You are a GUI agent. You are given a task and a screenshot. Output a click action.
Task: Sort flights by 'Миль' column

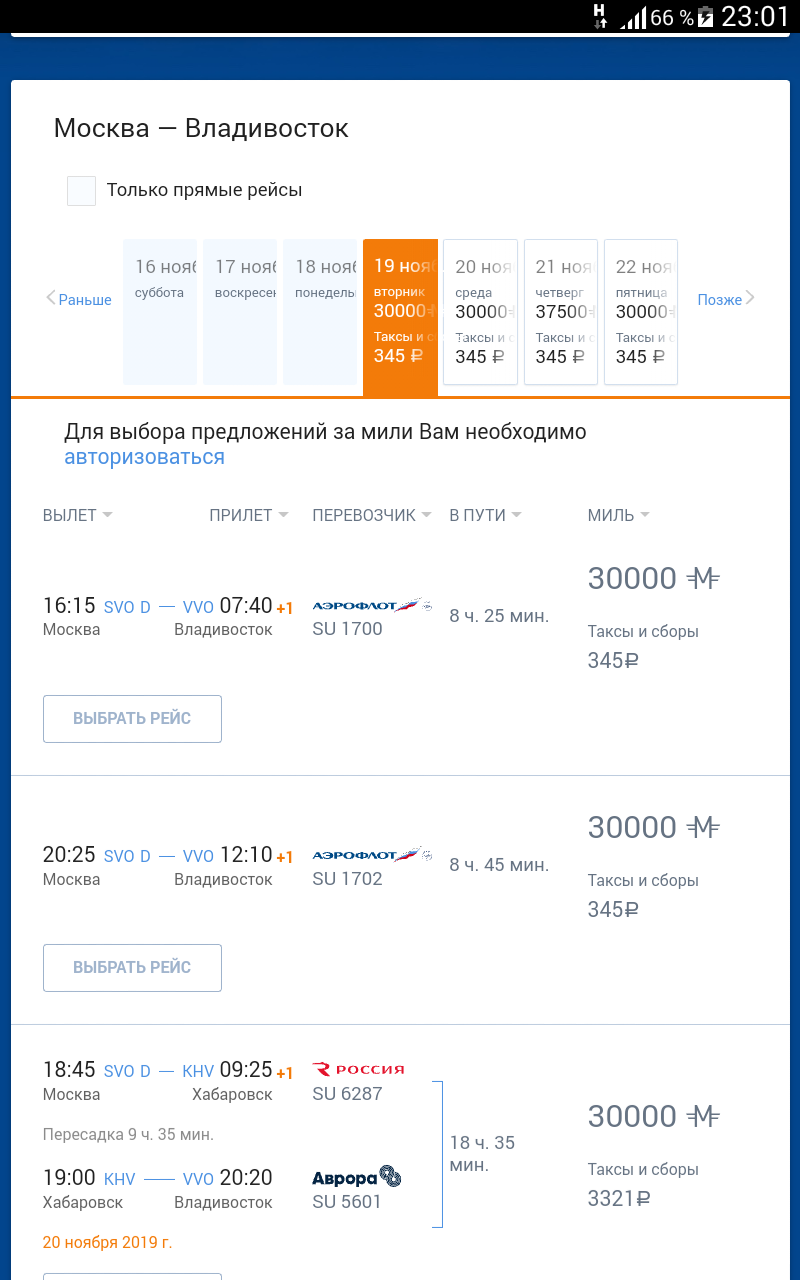619,516
